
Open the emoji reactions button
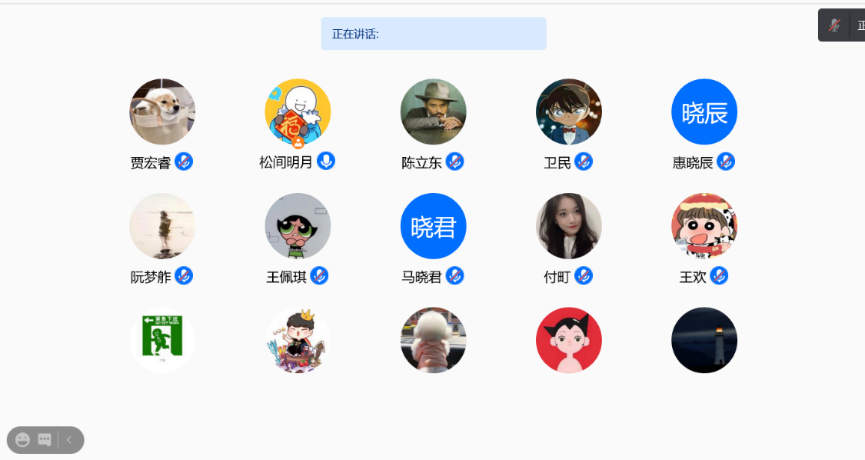point(23,439)
